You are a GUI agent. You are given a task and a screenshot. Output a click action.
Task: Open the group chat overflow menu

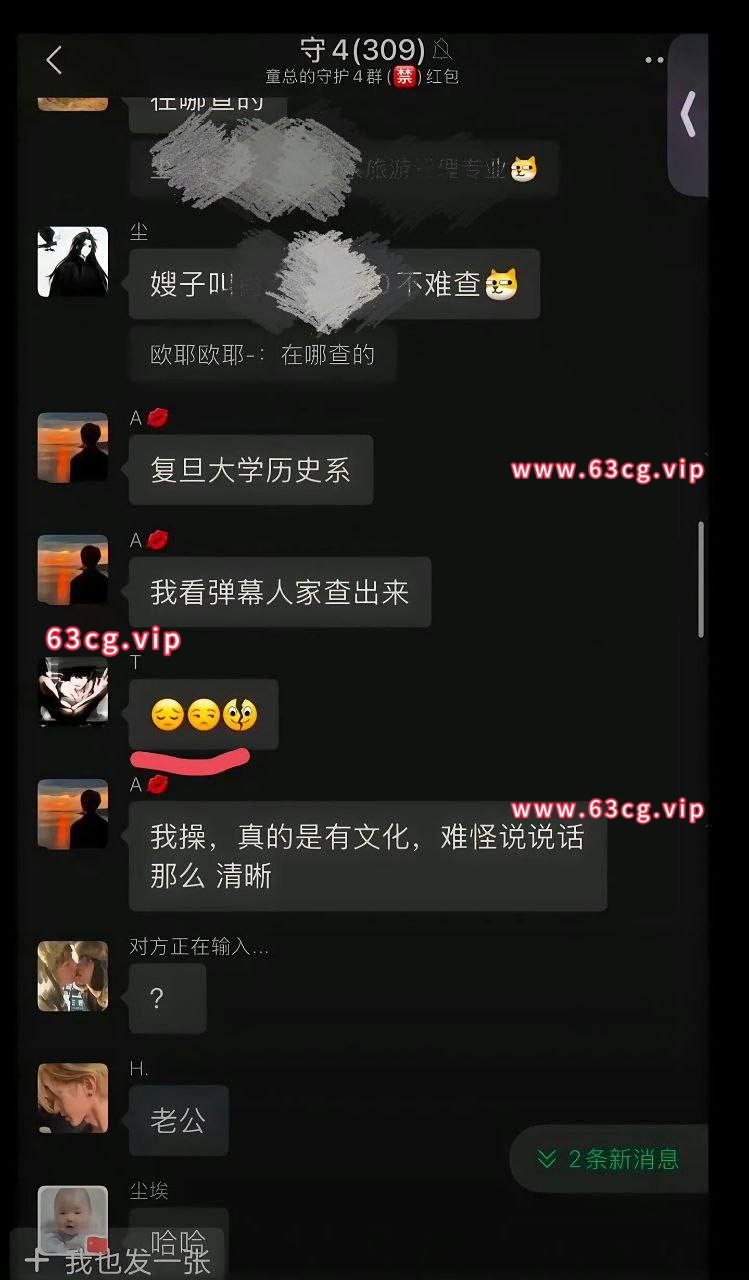click(x=654, y=60)
